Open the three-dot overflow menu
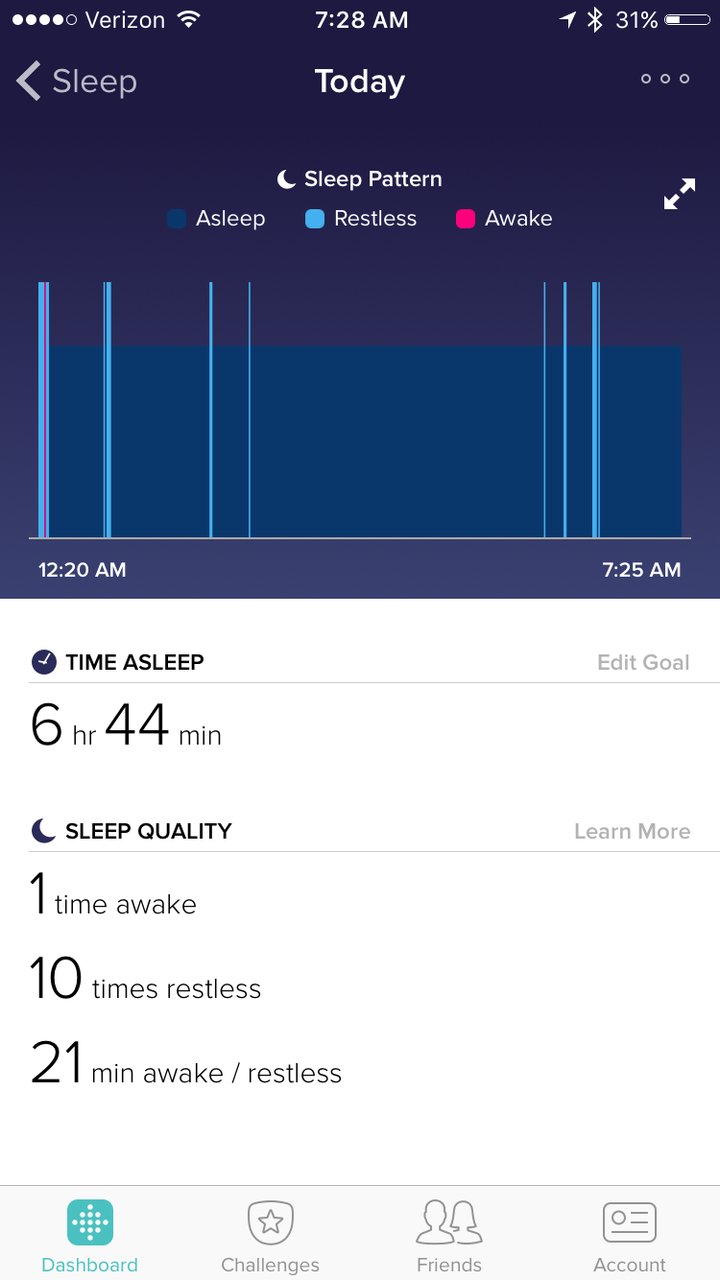 tap(665, 79)
